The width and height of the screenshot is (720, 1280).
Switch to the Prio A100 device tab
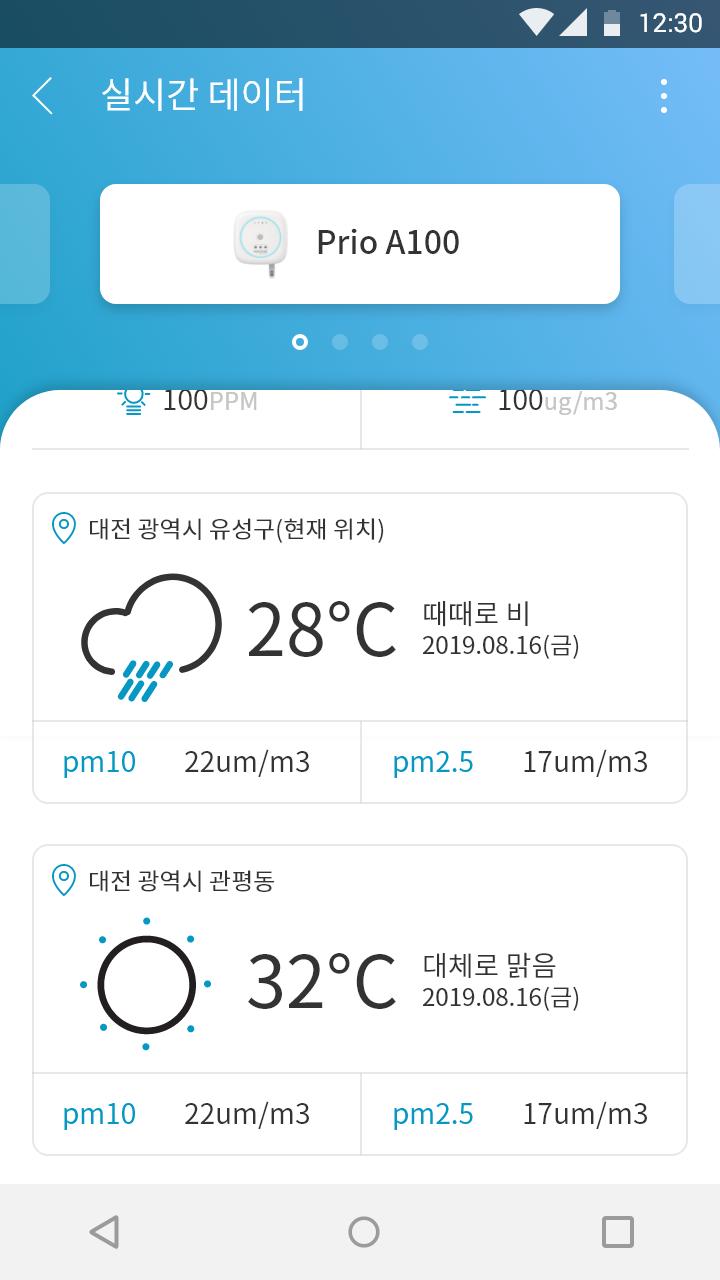(360, 242)
